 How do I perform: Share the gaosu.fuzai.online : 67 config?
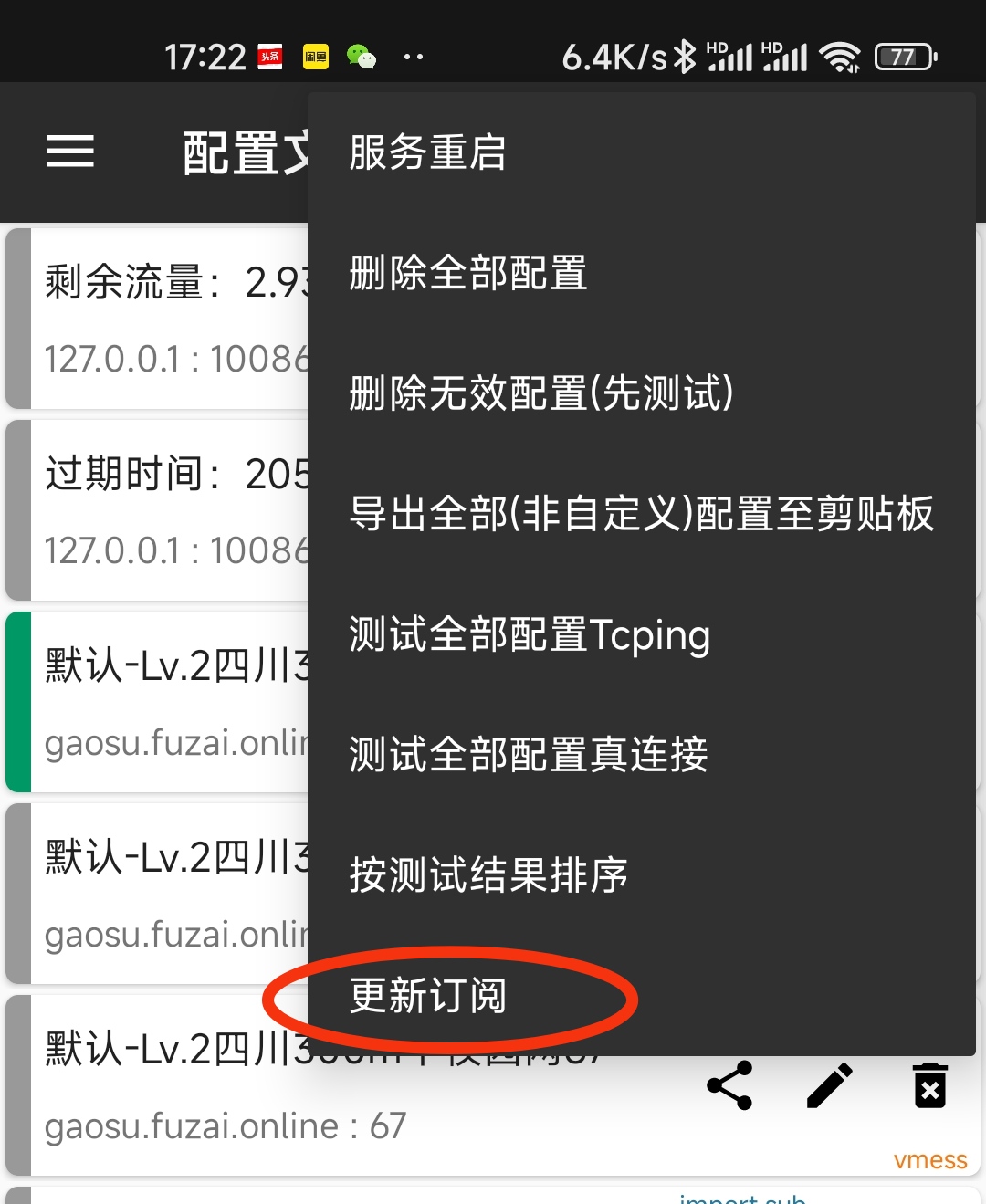(729, 1085)
